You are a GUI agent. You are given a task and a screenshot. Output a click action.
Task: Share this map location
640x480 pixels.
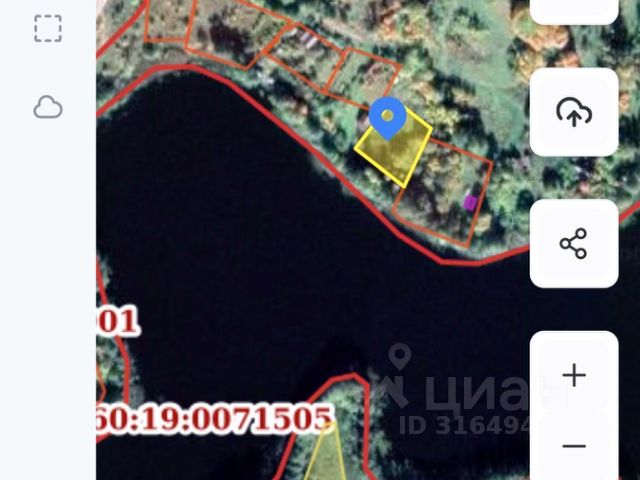point(574,243)
